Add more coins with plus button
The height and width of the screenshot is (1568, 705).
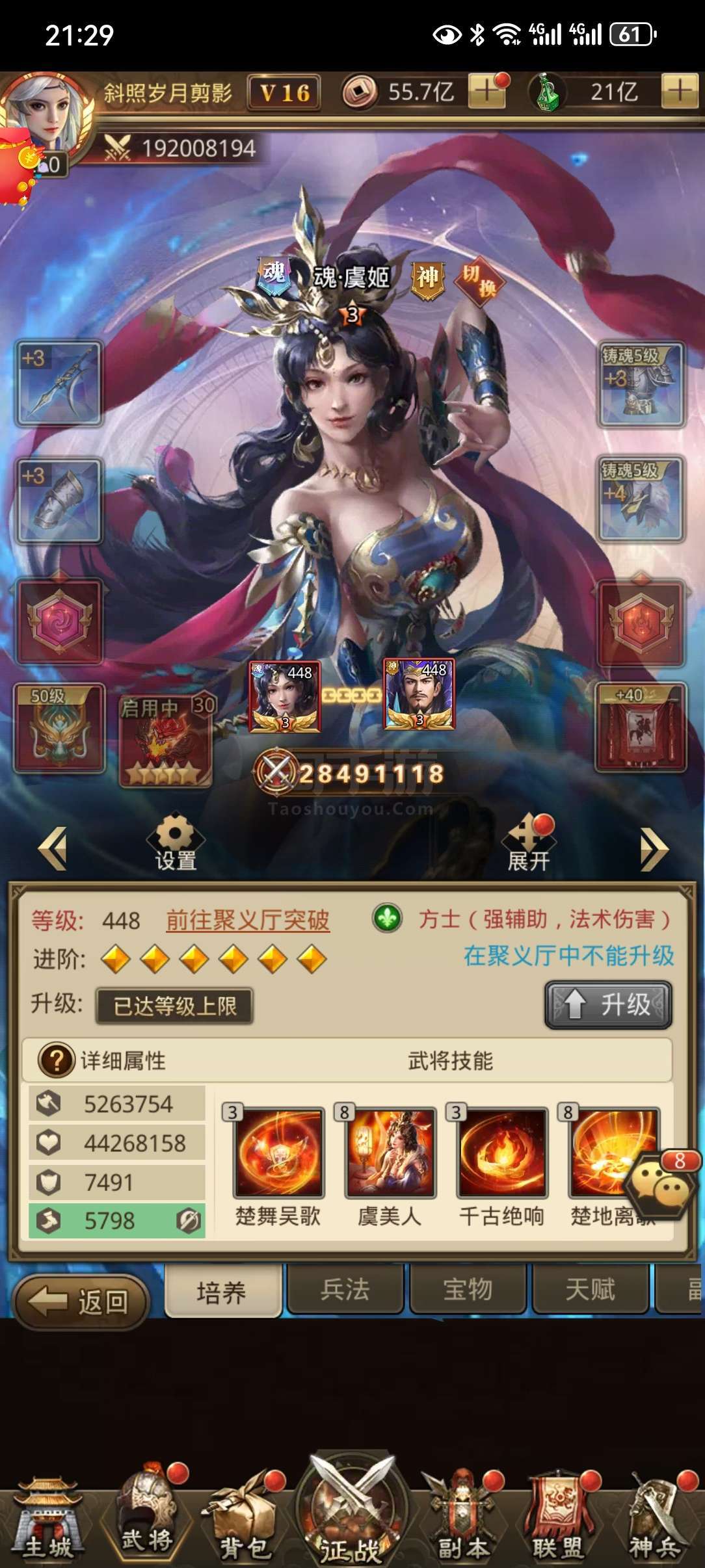click(486, 91)
